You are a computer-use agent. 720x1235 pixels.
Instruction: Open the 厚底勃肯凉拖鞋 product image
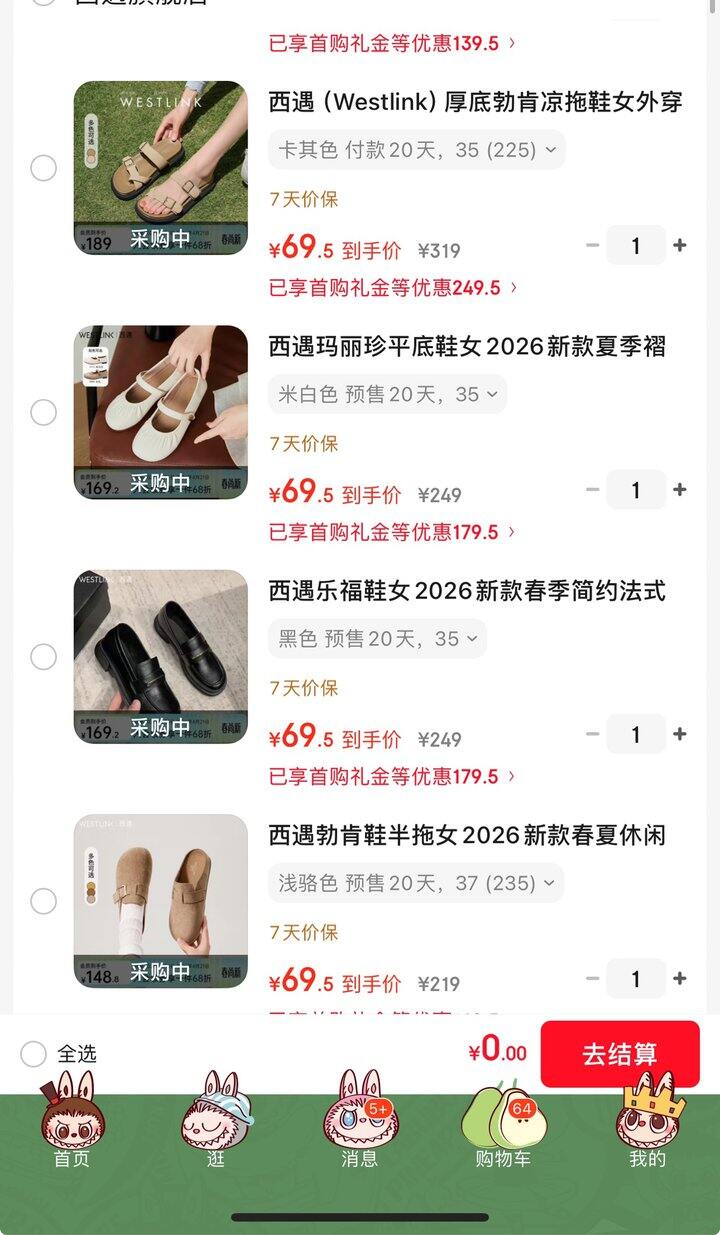point(160,168)
